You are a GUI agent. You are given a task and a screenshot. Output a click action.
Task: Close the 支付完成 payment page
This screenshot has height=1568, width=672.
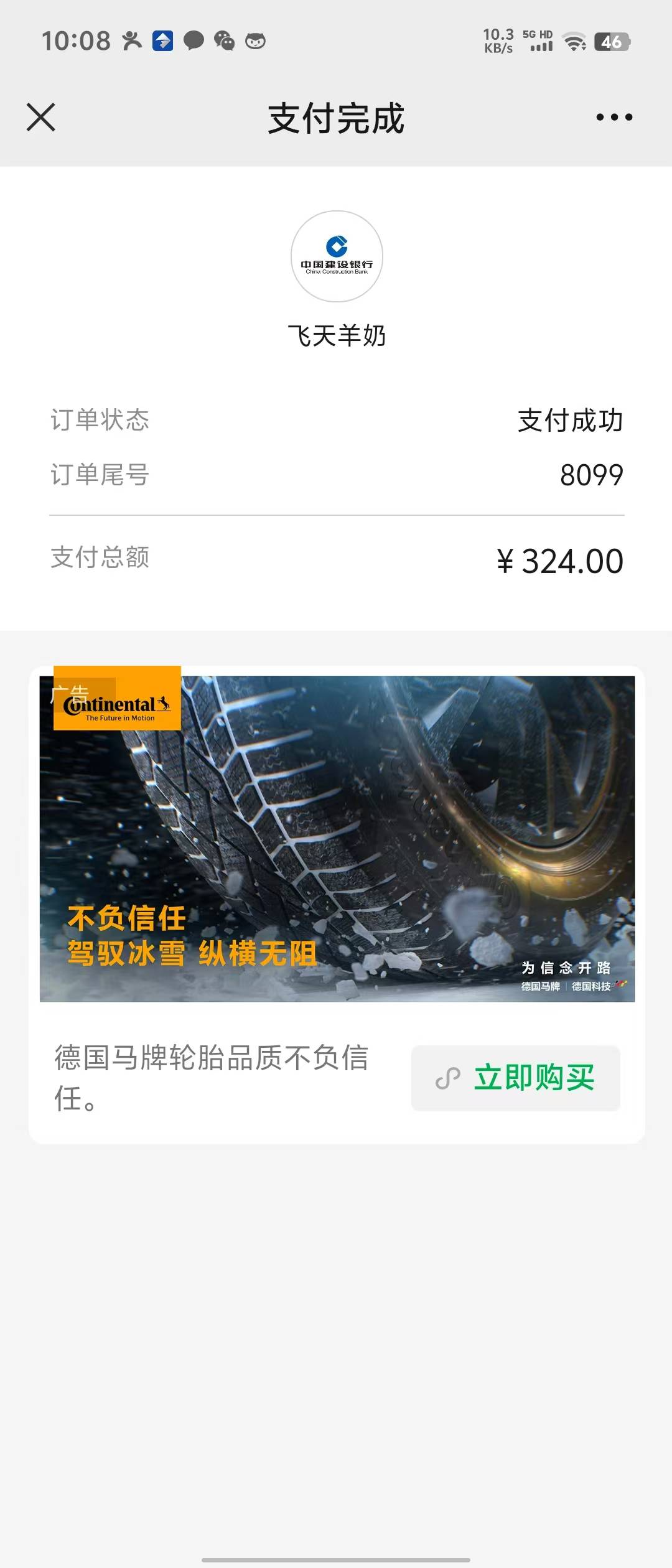pyautogui.click(x=41, y=118)
